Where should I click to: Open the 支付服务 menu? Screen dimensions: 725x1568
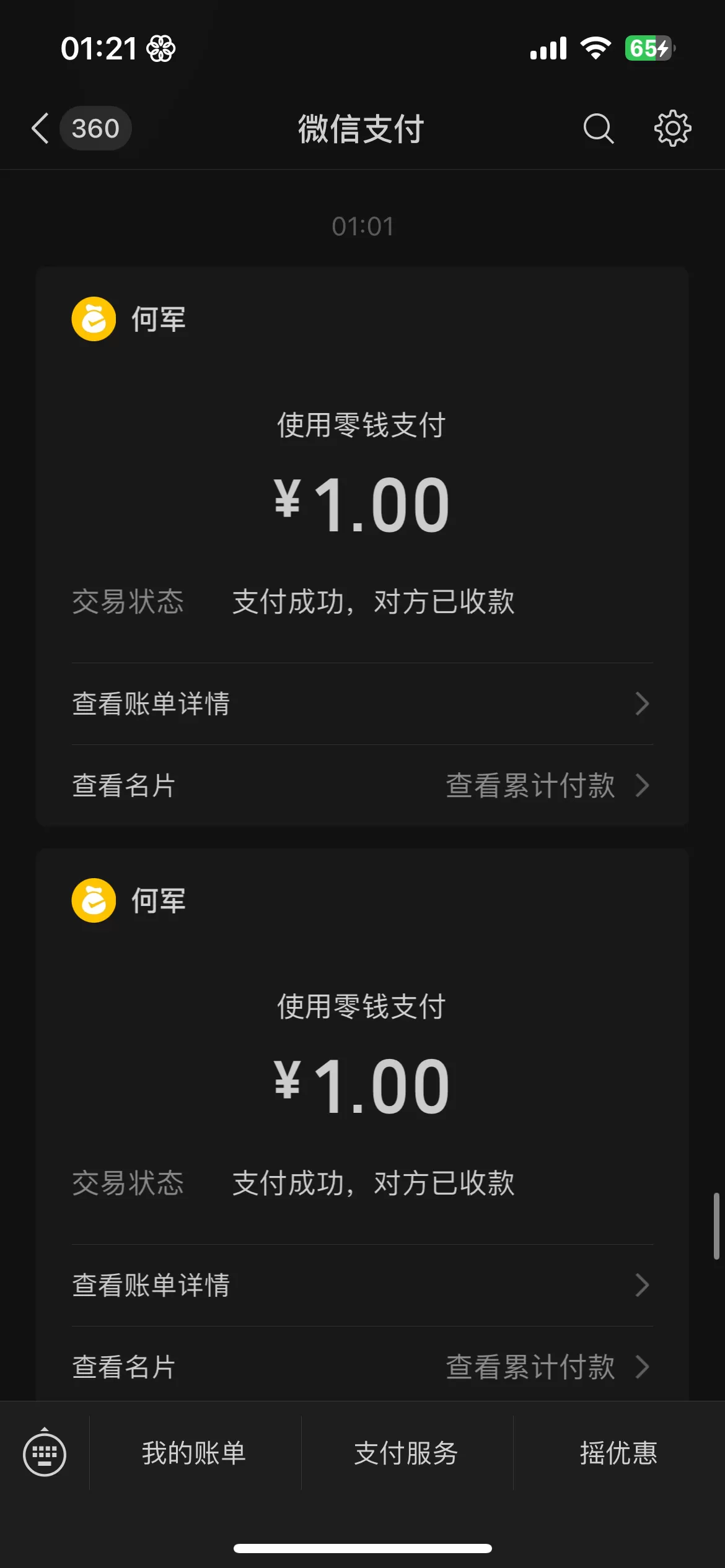click(406, 1453)
